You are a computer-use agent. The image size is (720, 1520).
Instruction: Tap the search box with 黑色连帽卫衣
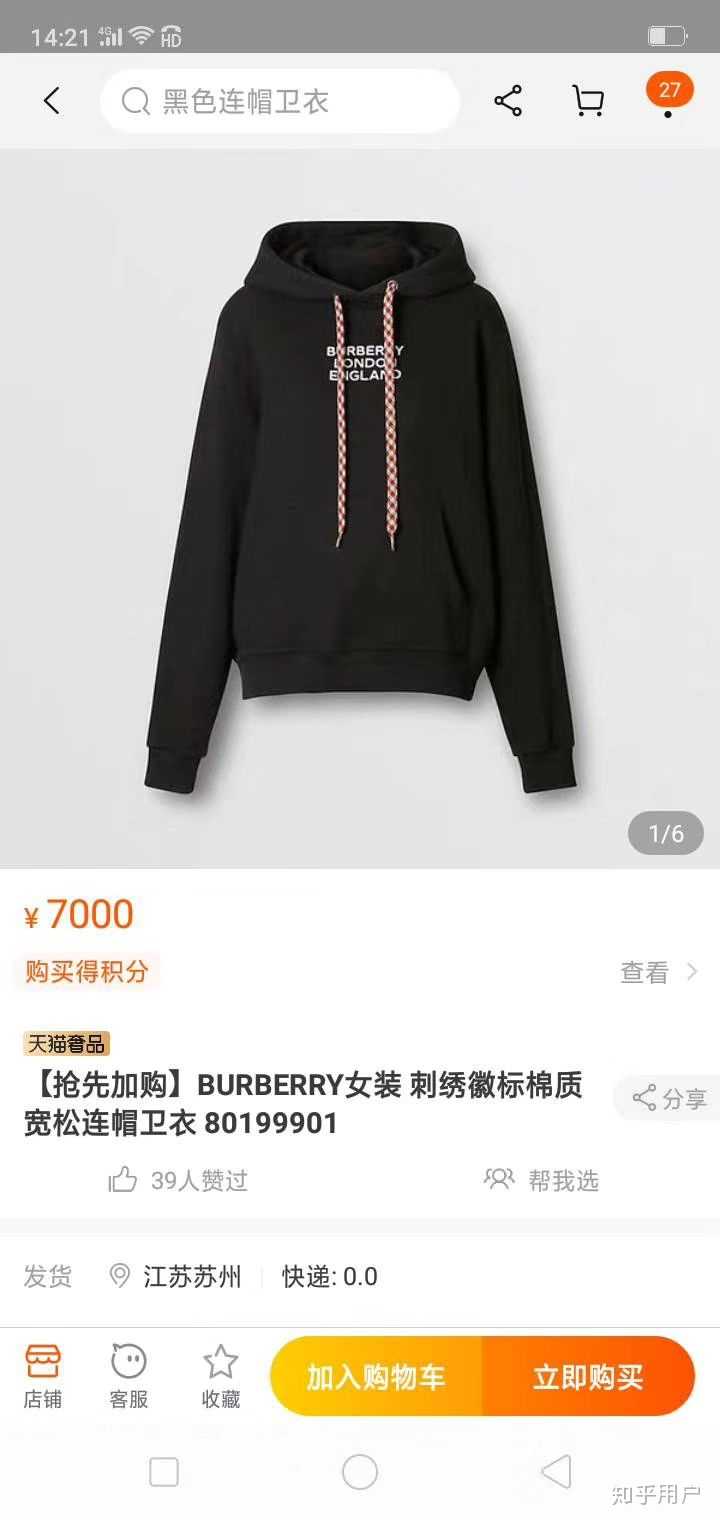[x=280, y=101]
